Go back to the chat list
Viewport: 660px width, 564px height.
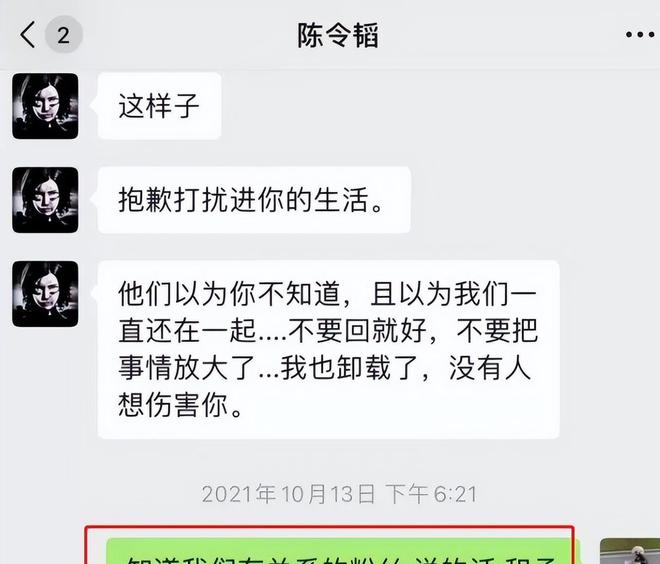[x=29, y=36]
